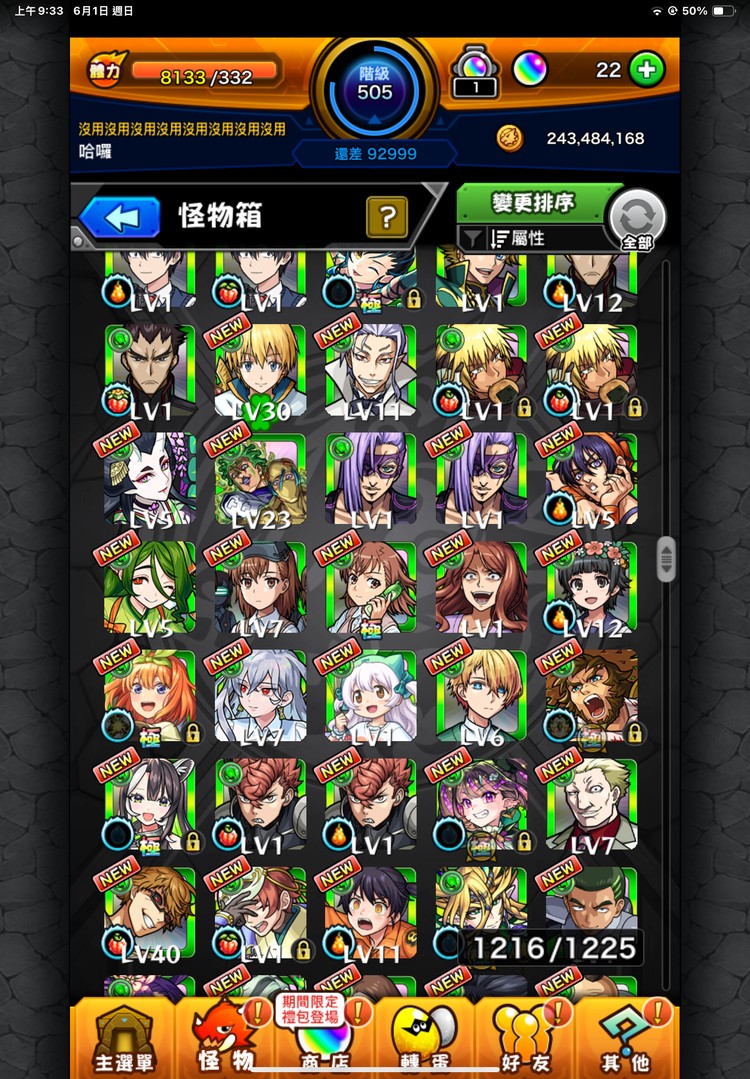Screen dimensions: 750x1079
Task: Switch to the 主選單 tab
Action: [x=125, y=1038]
